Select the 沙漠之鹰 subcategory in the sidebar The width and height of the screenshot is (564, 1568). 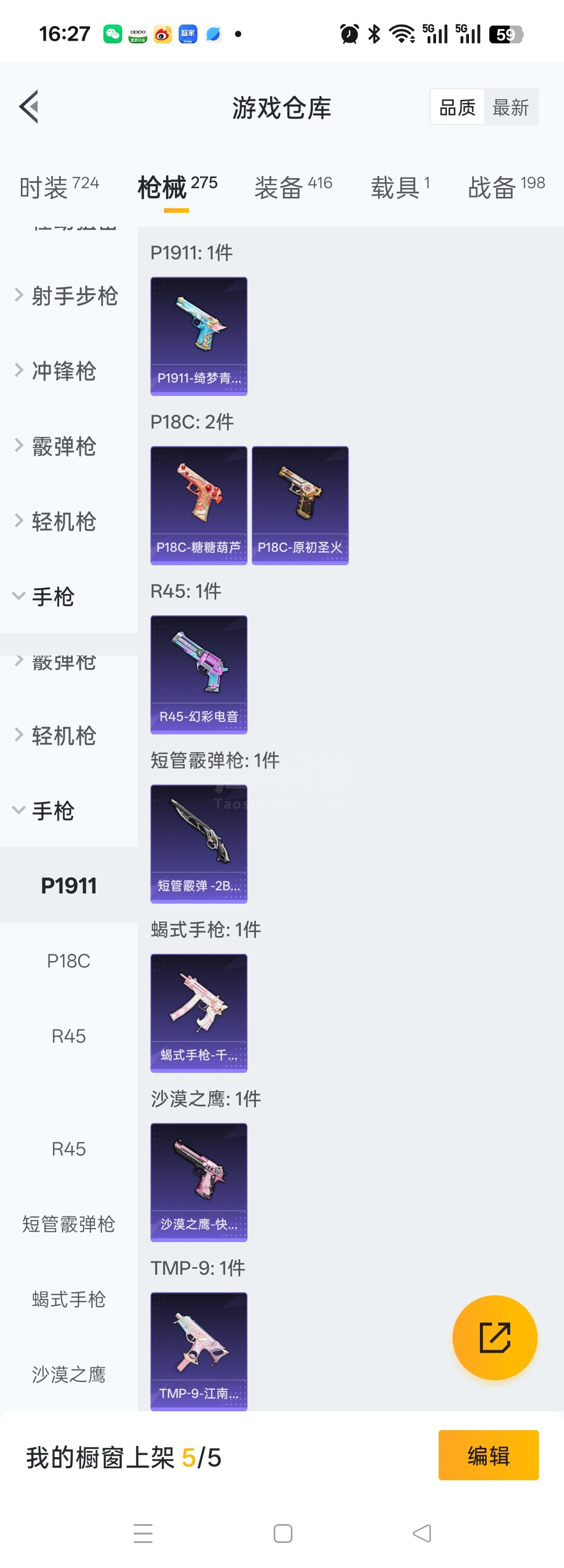pos(69,1374)
